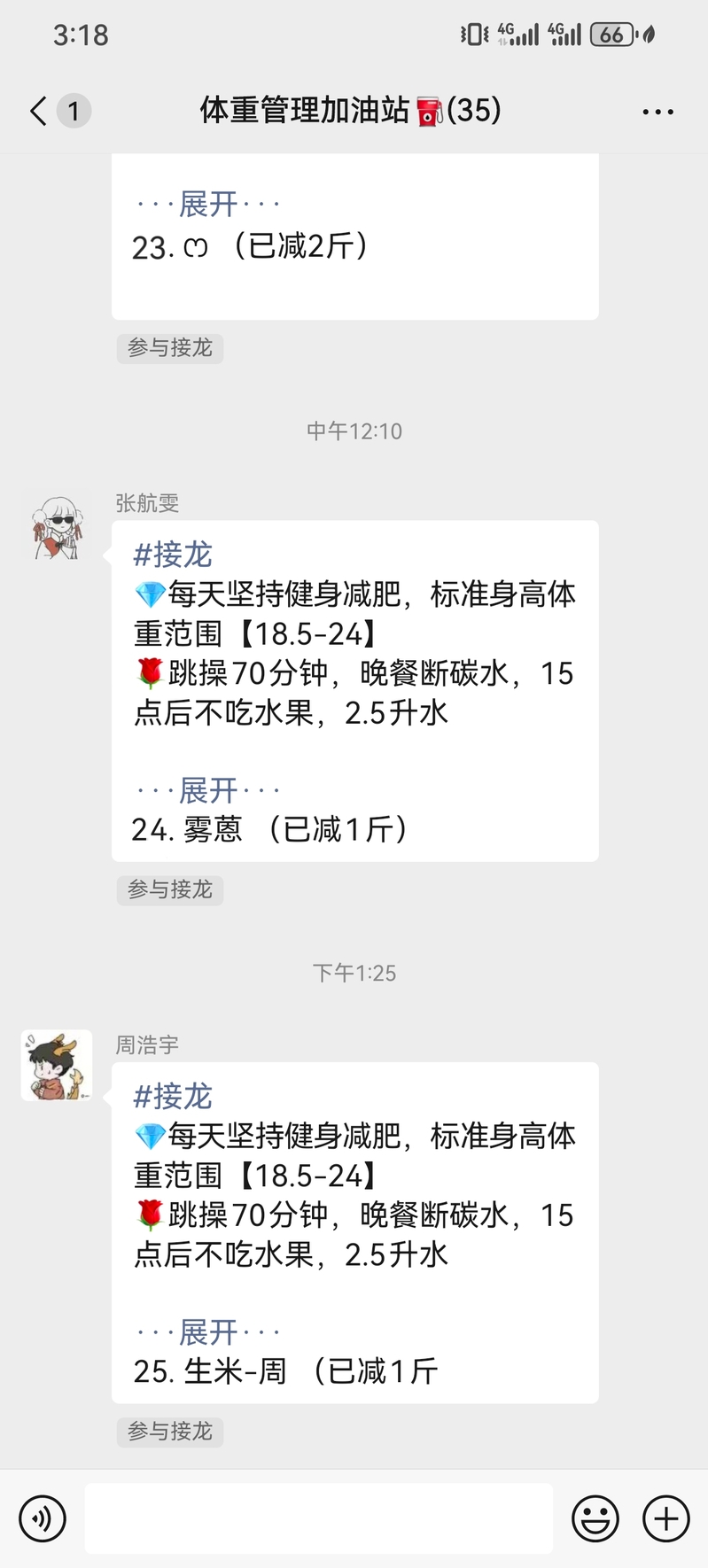
Task: Open the emoji sticker panel
Action: [595, 1519]
